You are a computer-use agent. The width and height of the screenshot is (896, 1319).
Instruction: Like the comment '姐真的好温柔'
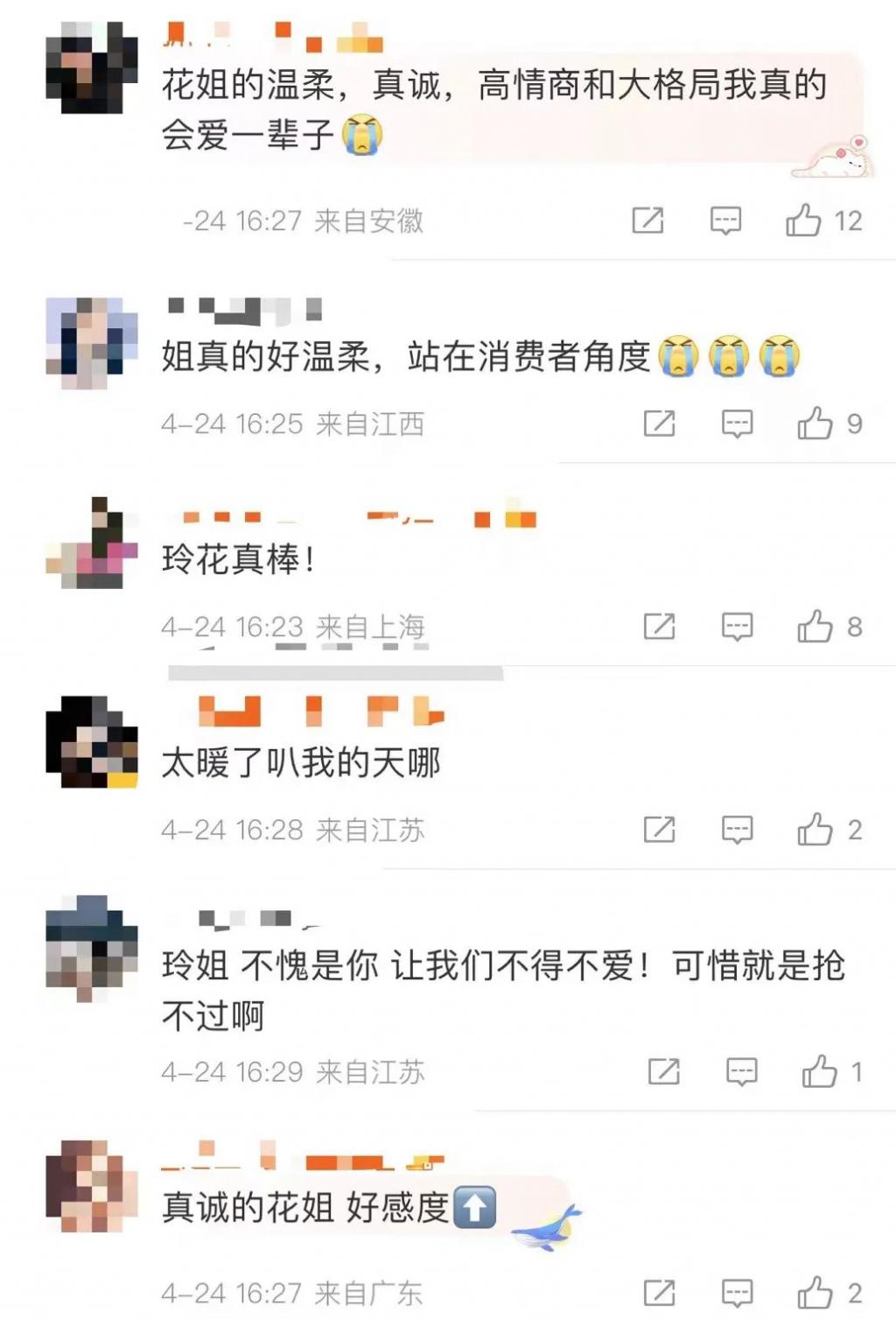pos(815,424)
